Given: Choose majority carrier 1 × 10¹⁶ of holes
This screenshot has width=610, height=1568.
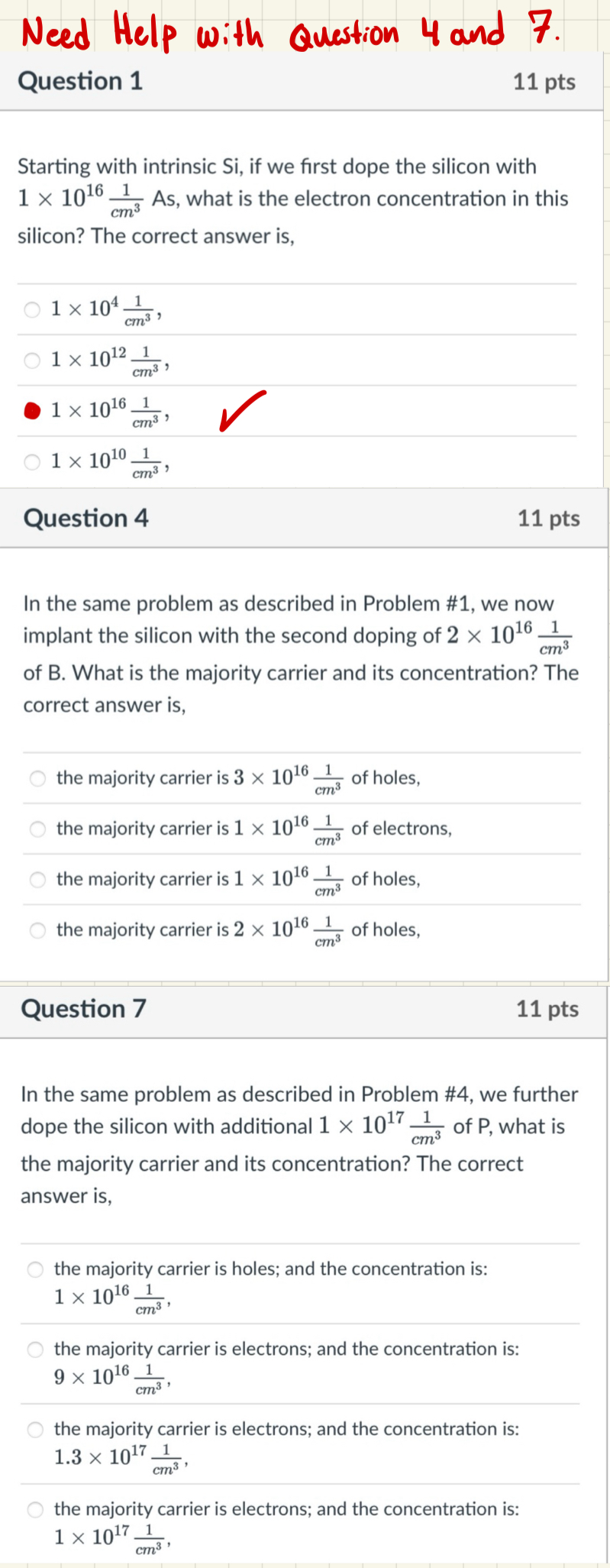Looking at the screenshot, I should (37, 879).
